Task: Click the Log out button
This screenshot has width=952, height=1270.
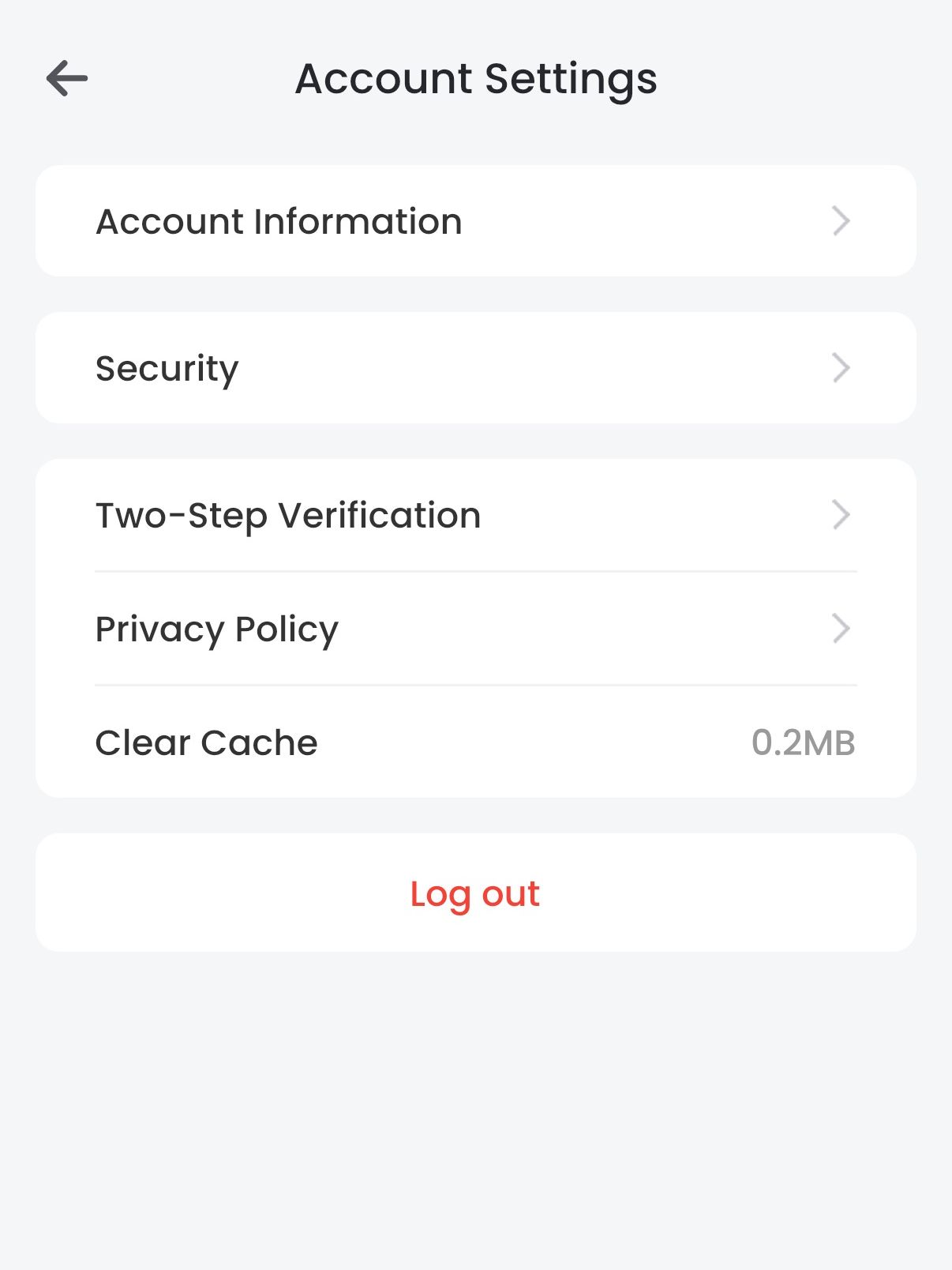Action: pyautogui.click(x=474, y=892)
